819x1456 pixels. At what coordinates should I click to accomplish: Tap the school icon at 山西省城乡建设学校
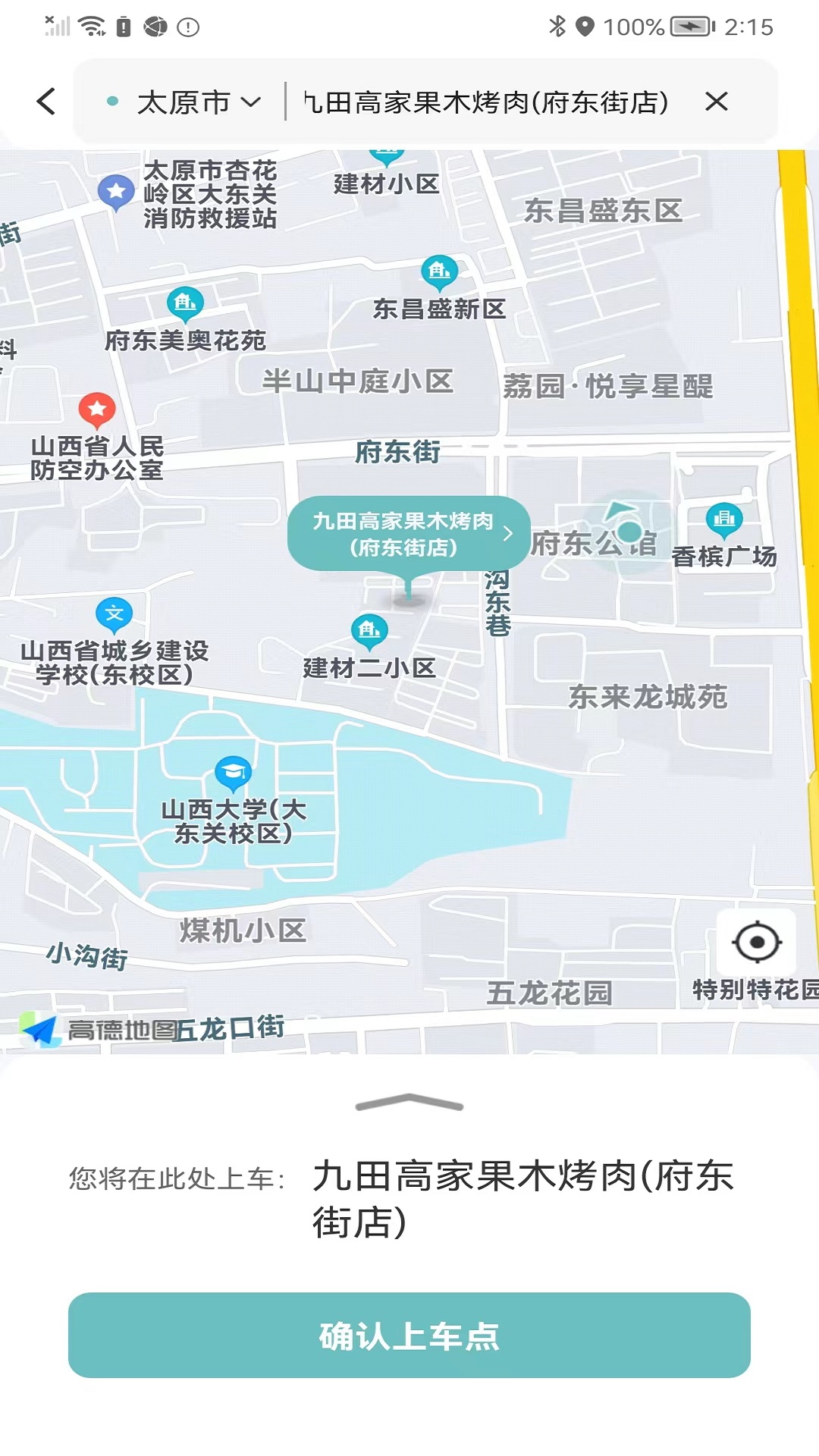click(112, 613)
